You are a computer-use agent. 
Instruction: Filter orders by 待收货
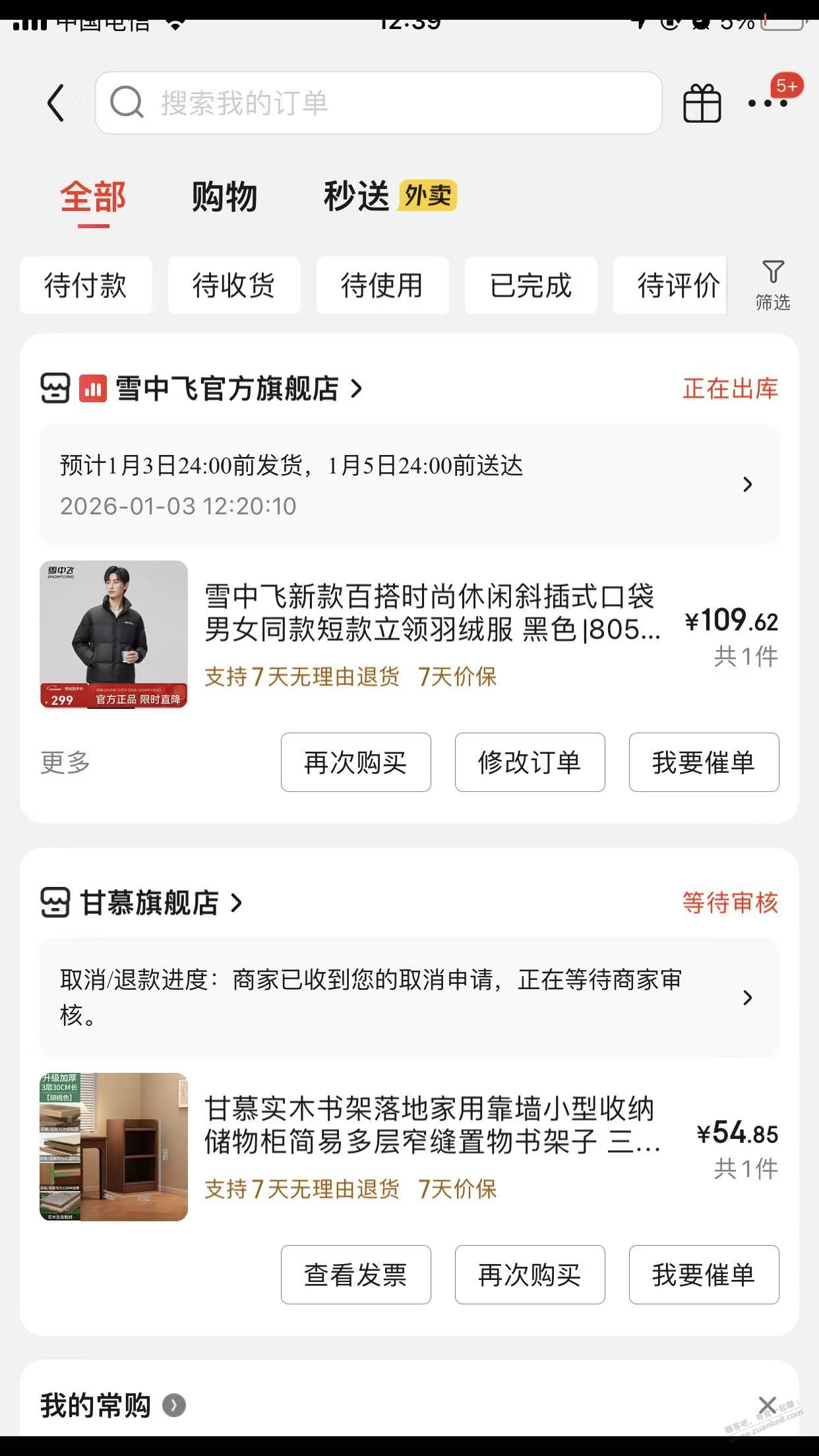[234, 286]
